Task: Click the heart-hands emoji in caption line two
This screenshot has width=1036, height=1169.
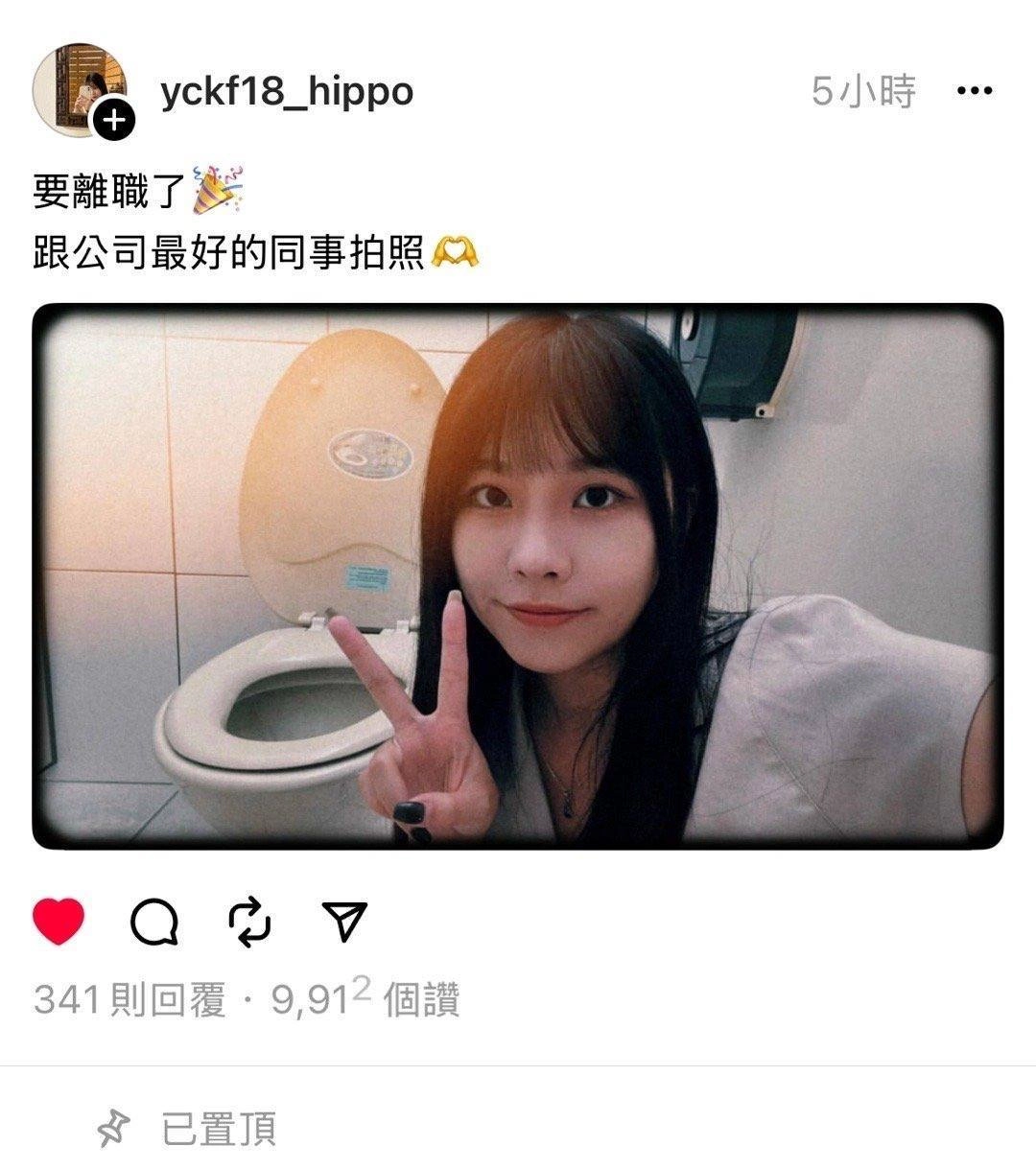Action: coord(460,253)
